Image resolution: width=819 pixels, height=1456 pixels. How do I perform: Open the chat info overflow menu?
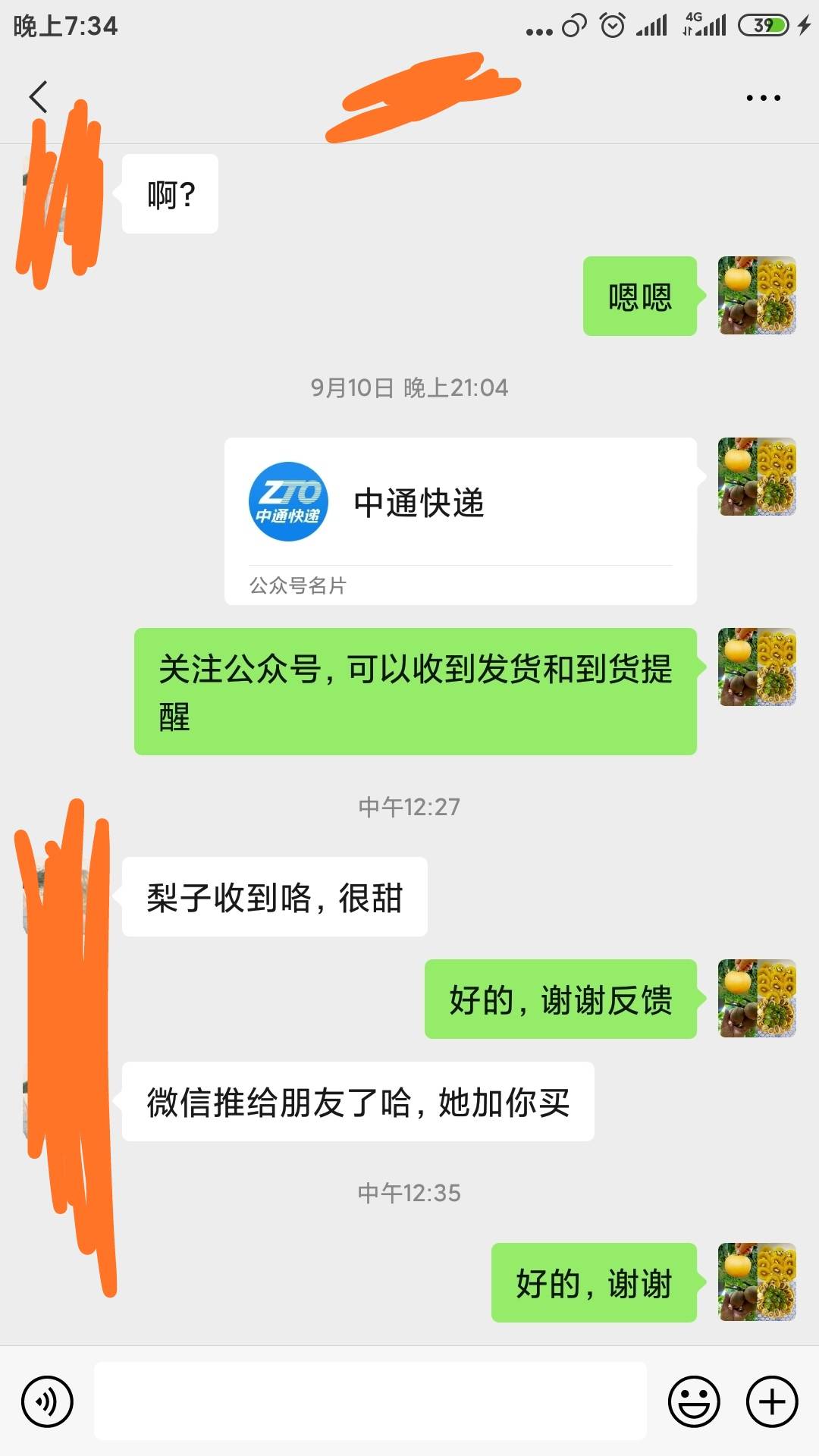pyautogui.click(x=763, y=98)
